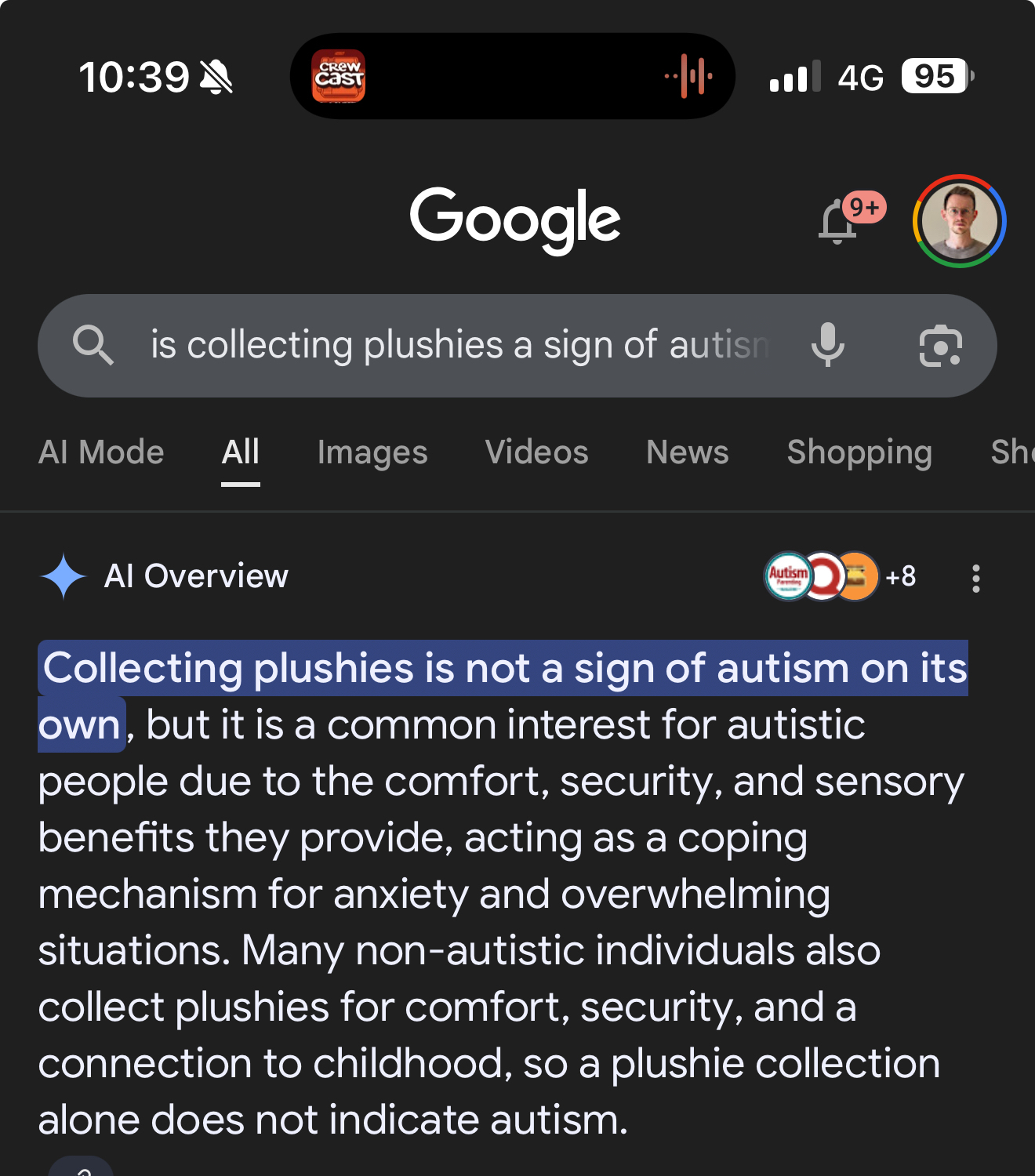Viewport: 1035px width, 1176px height.
Task: Switch to the AI Mode tab
Action: [x=101, y=452]
